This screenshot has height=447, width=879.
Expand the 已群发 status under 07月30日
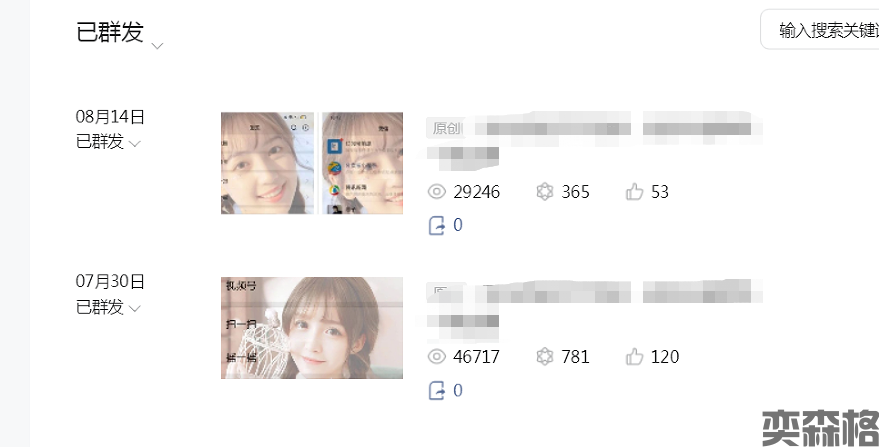pyautogui.click(x=135, y=308)
